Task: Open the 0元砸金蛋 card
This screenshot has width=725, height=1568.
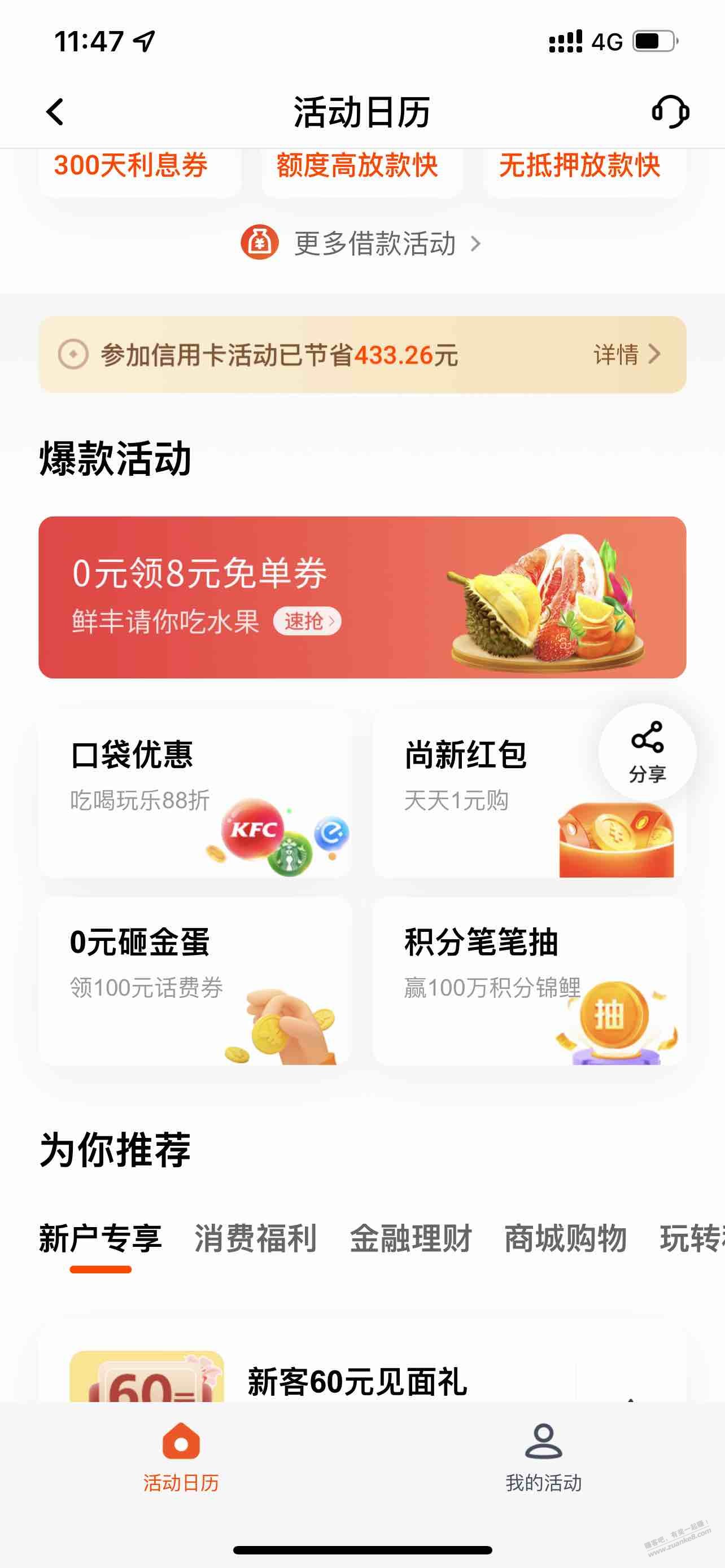Action: pos(195,981)
